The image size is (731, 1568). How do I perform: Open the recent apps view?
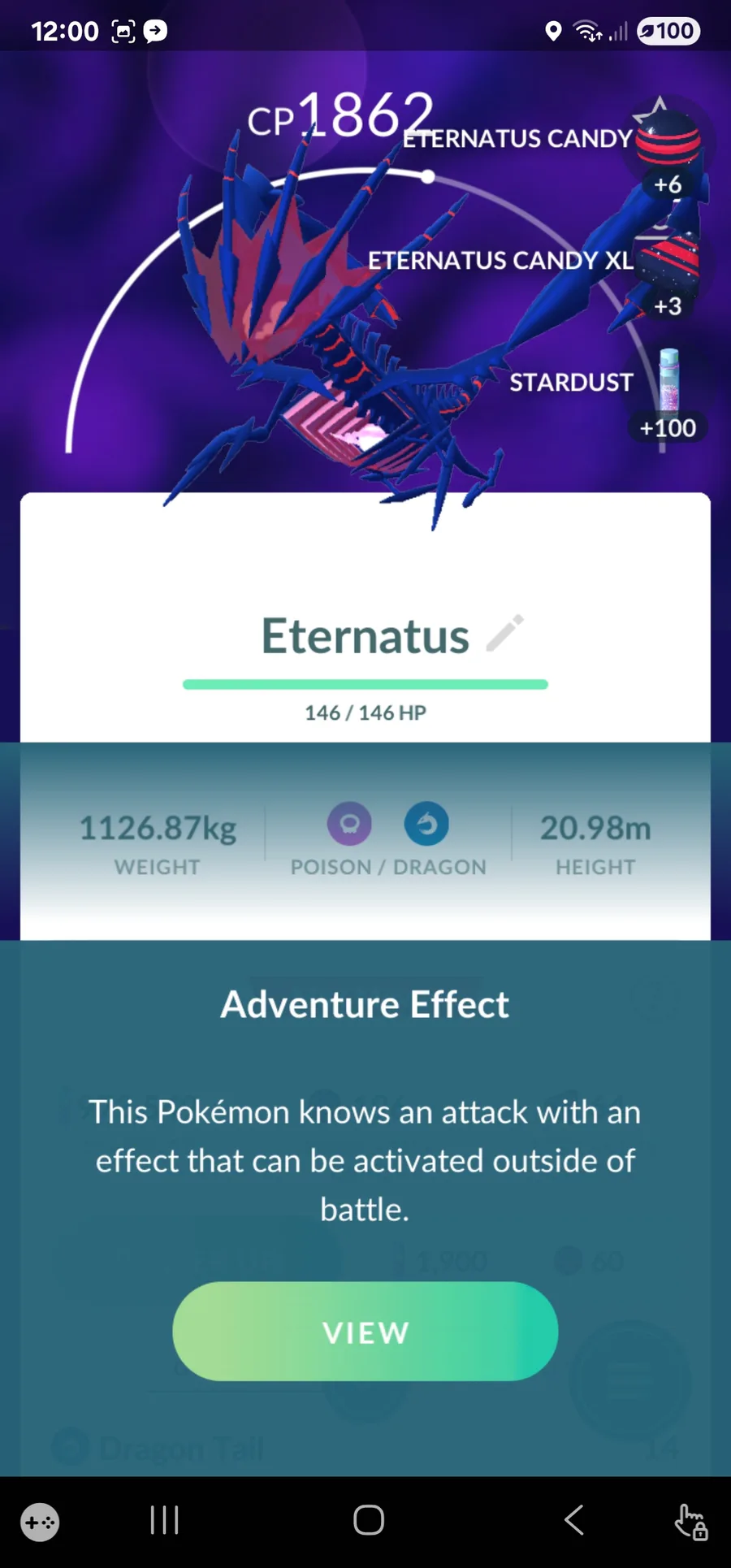coord(164,1519)
